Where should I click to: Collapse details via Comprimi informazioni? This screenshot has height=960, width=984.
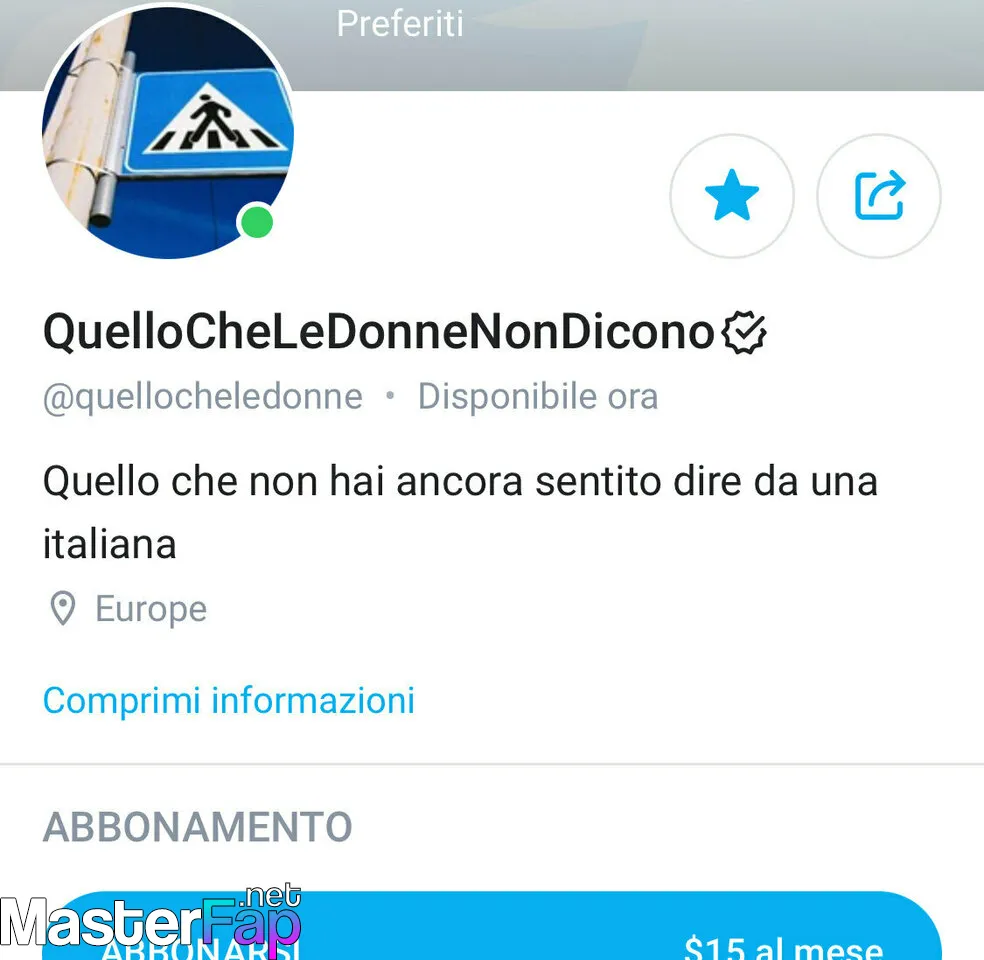[228, 700]
